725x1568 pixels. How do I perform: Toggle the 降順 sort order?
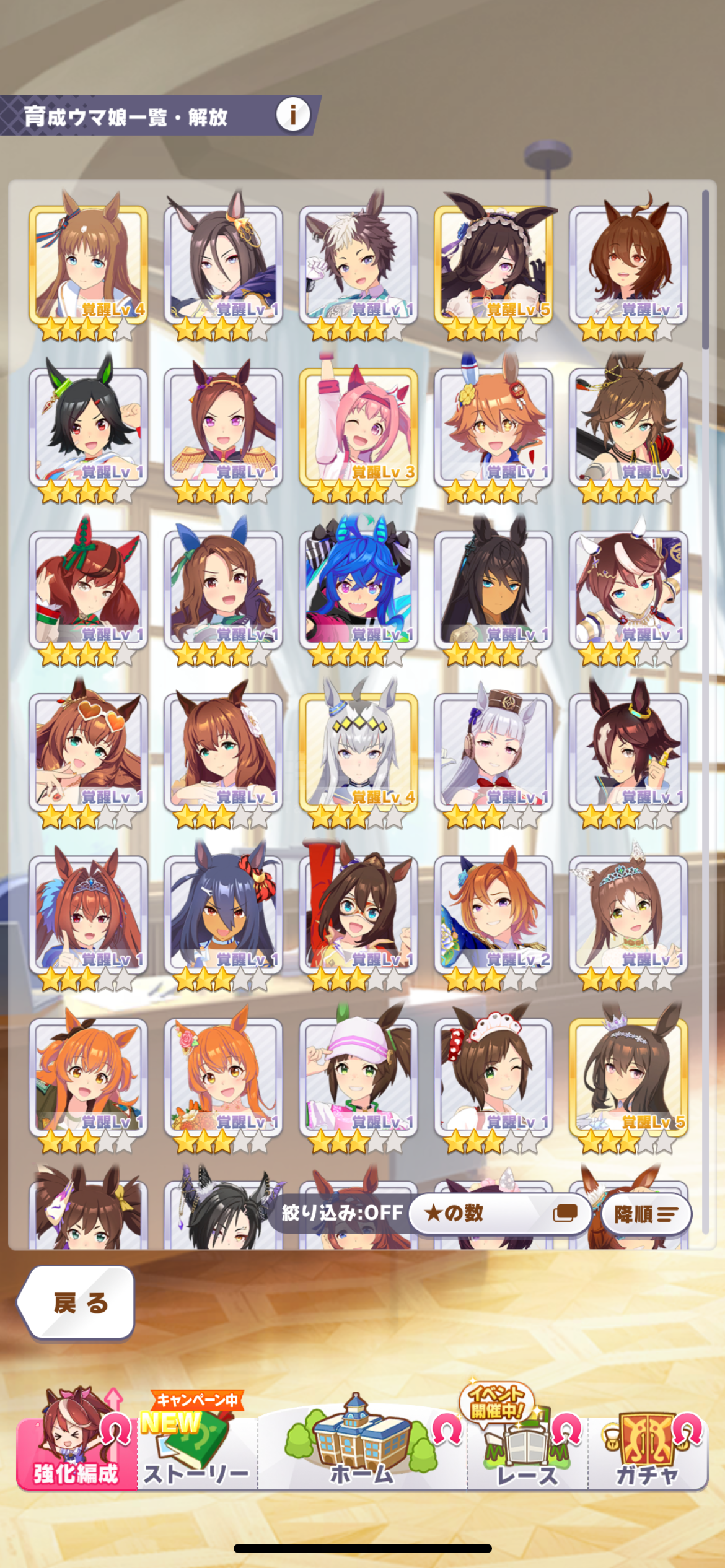click(645, 1214)
